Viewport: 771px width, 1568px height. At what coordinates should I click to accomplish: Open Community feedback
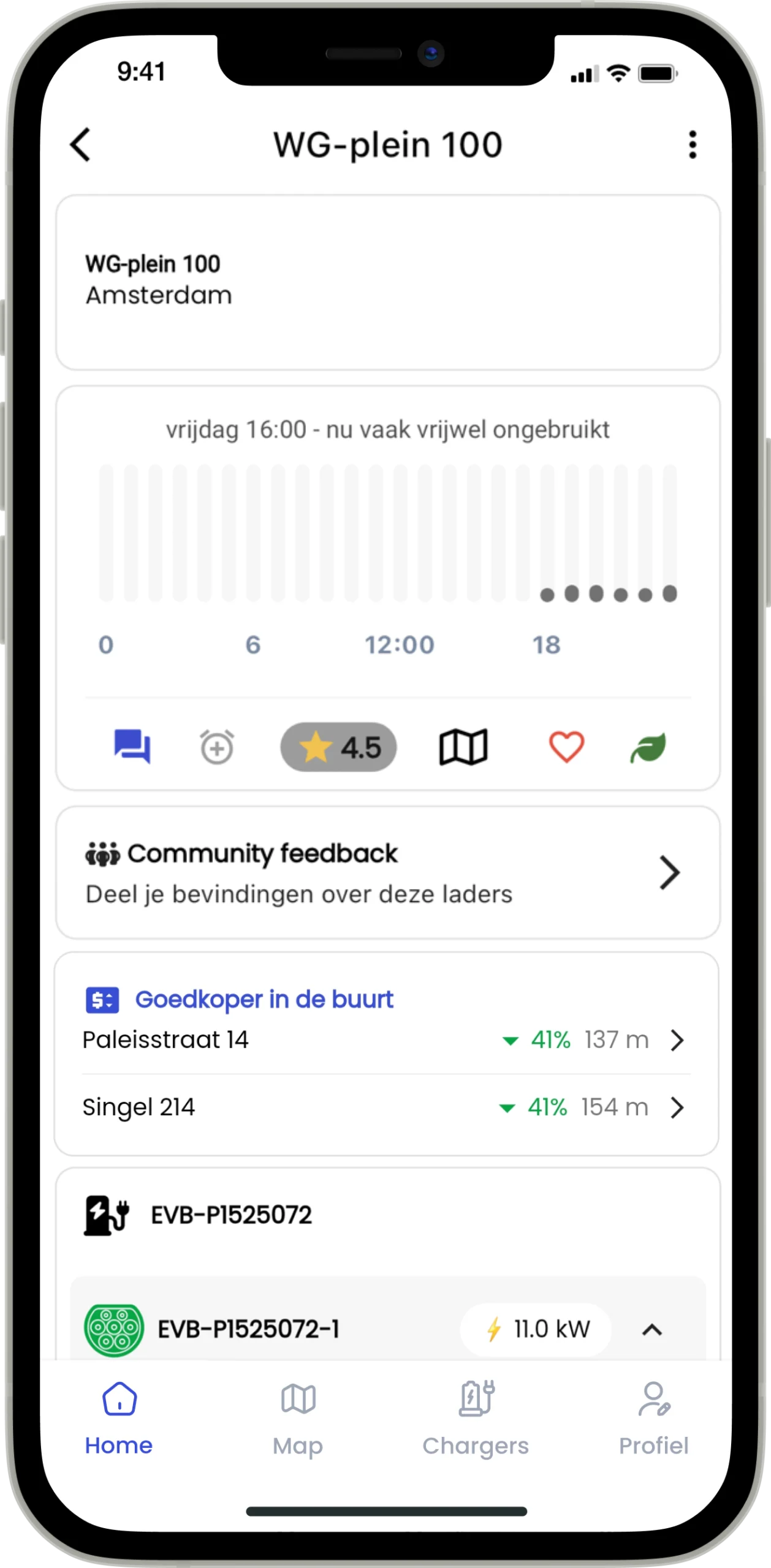click(387, 872)
